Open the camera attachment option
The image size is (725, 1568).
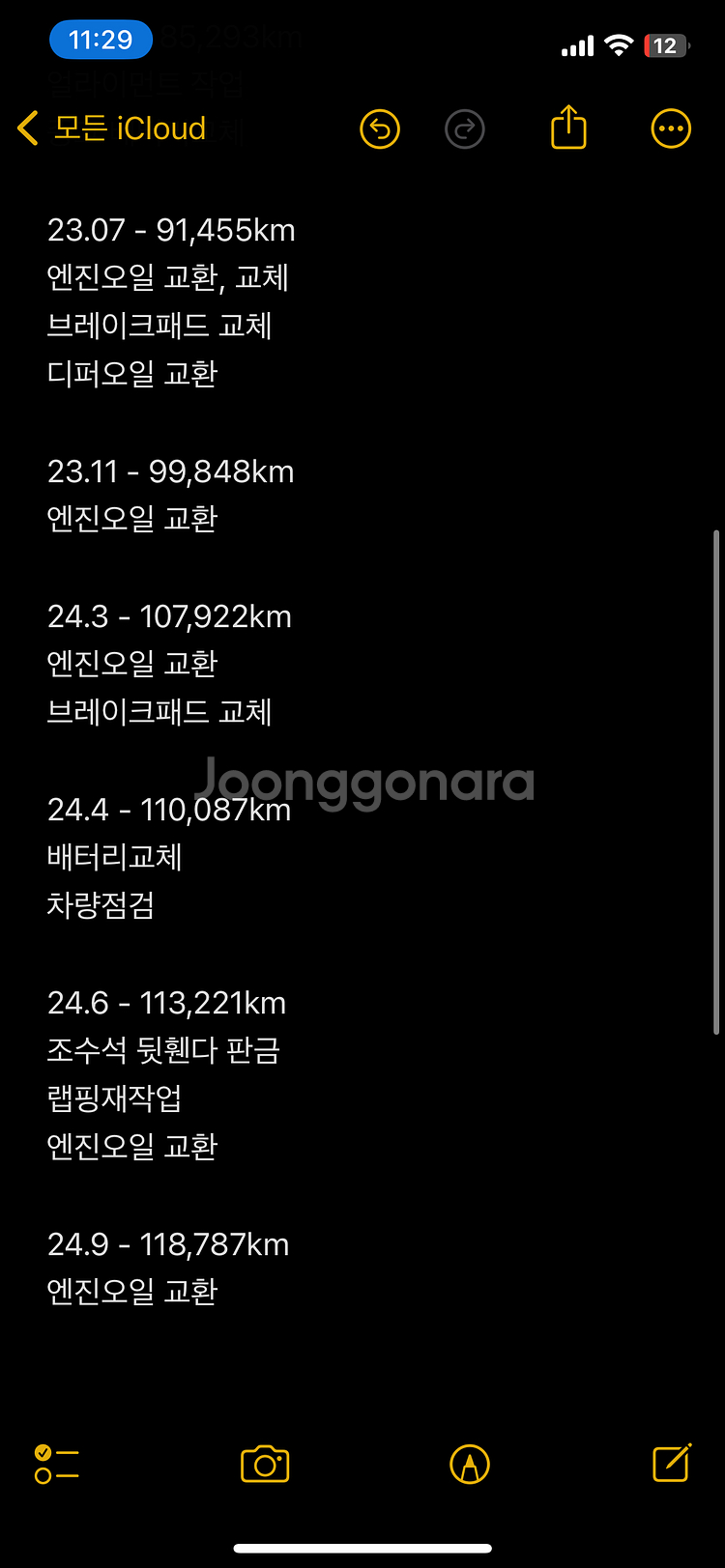pos(265,1464)
